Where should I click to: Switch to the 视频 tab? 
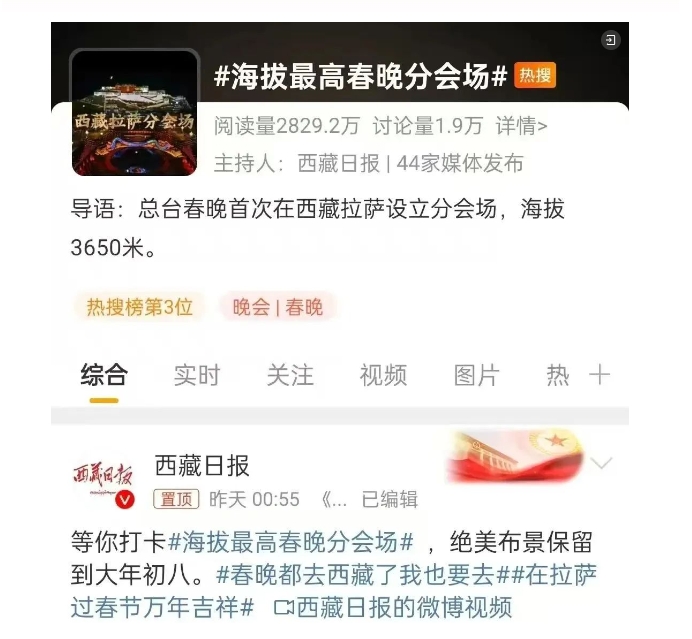[x=383, y=375]
